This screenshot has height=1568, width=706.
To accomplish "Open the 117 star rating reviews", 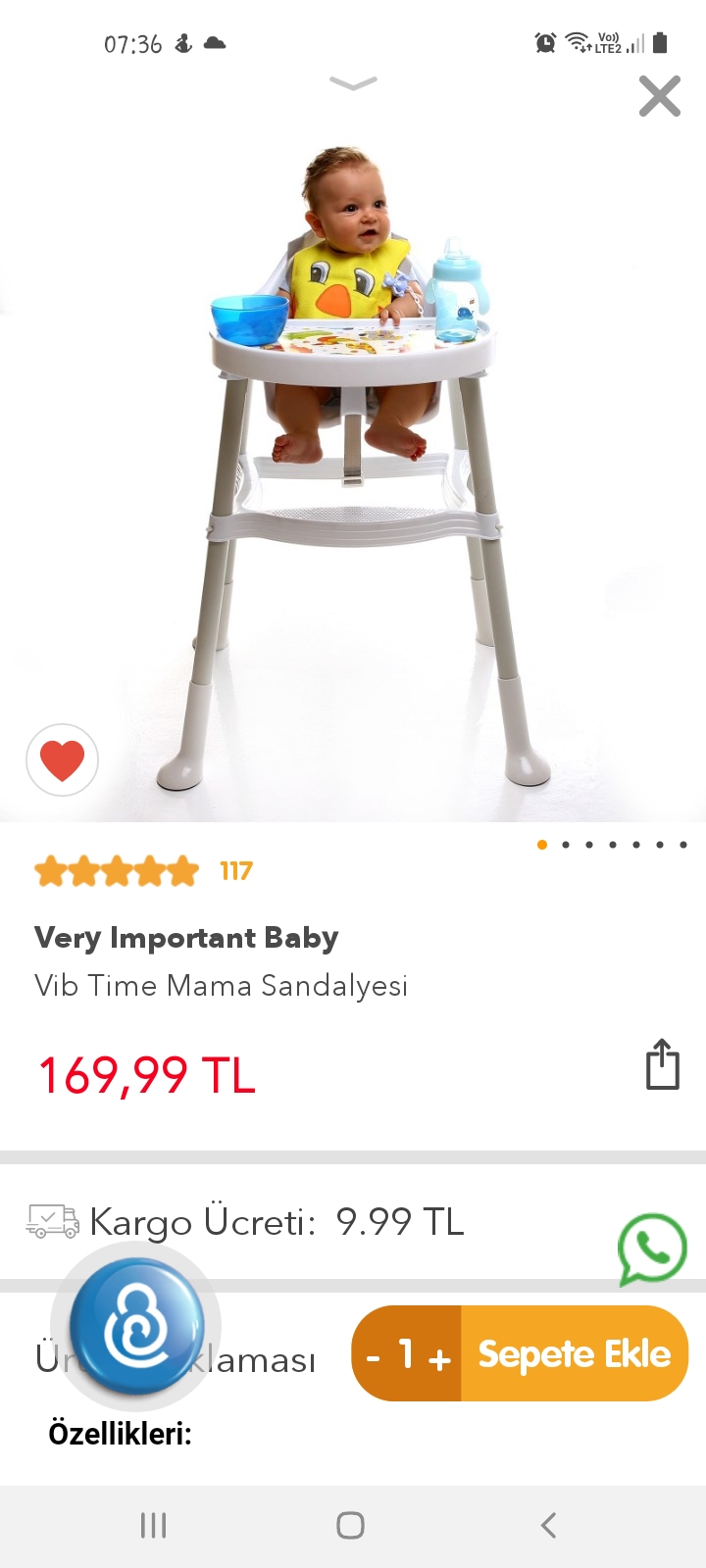I will click(x=142, y=870).
